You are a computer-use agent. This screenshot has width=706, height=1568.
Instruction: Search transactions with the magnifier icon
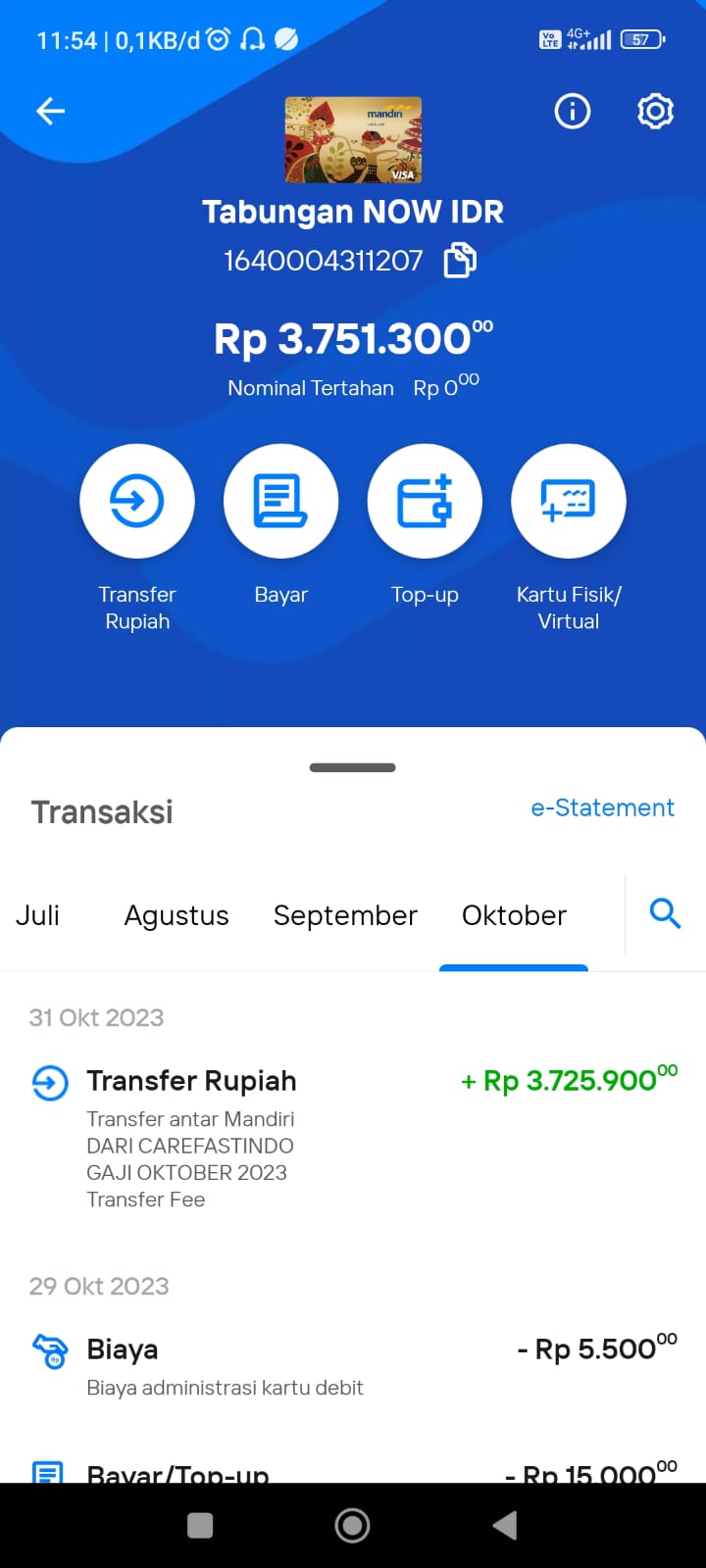click(665, 913)
